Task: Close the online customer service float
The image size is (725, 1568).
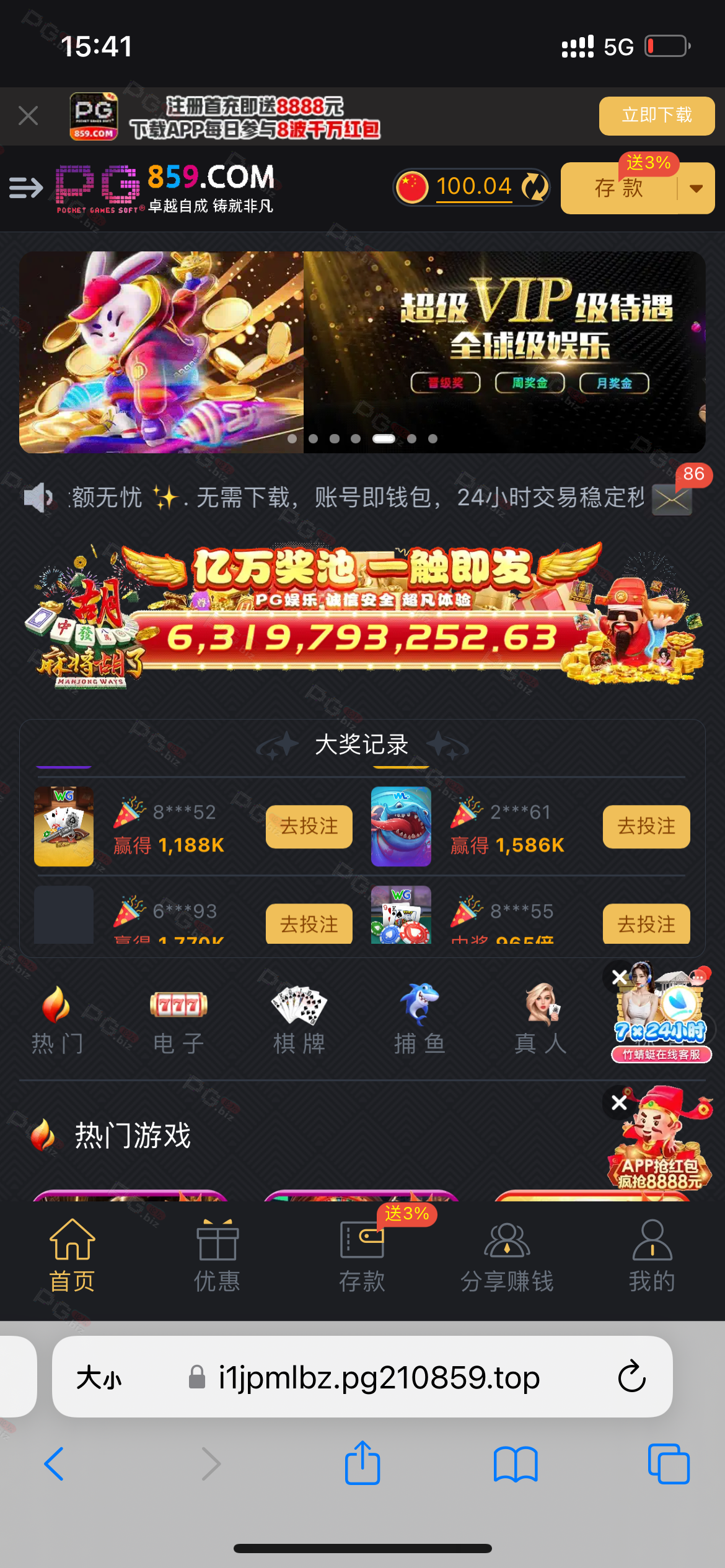Action: [x=619, y=977]
